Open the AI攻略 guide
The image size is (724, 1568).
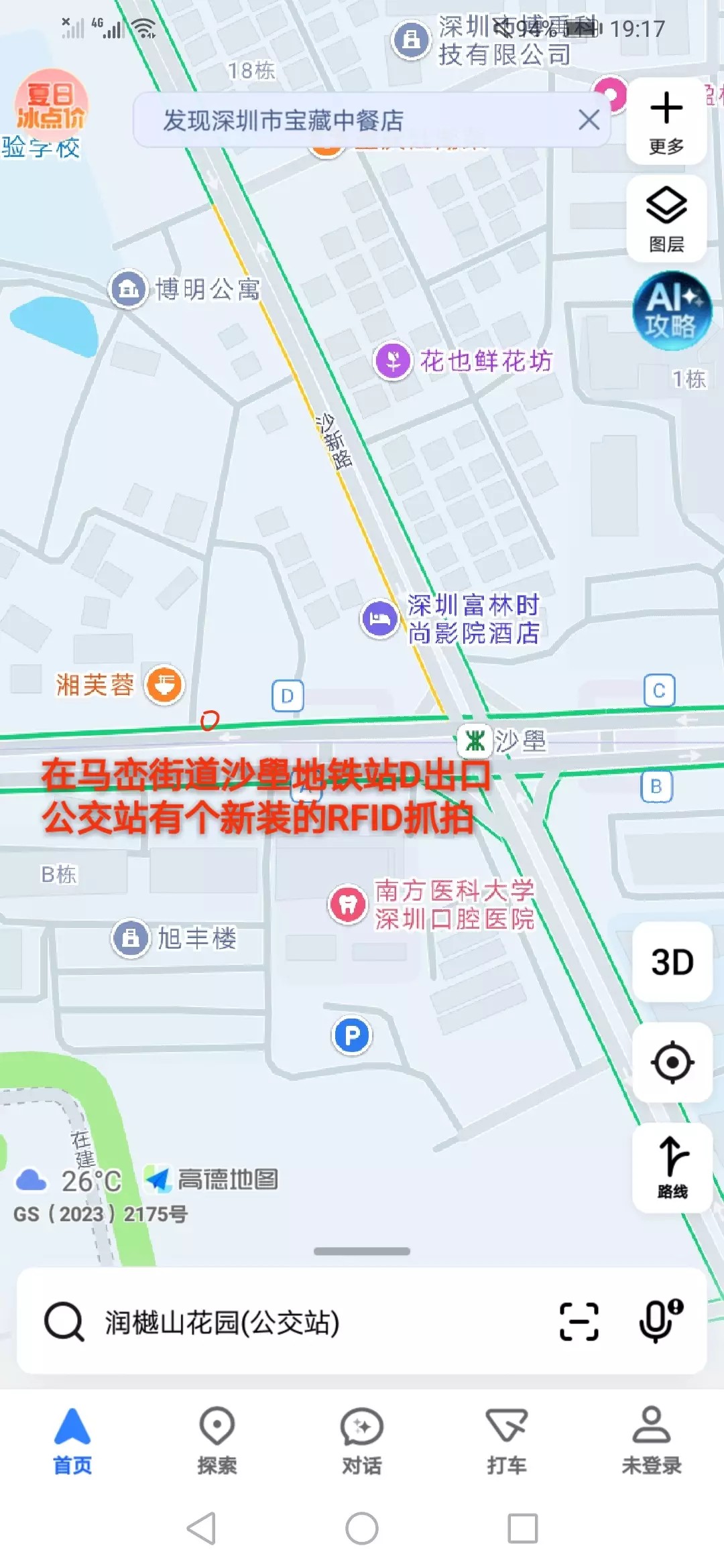[671, 311]
